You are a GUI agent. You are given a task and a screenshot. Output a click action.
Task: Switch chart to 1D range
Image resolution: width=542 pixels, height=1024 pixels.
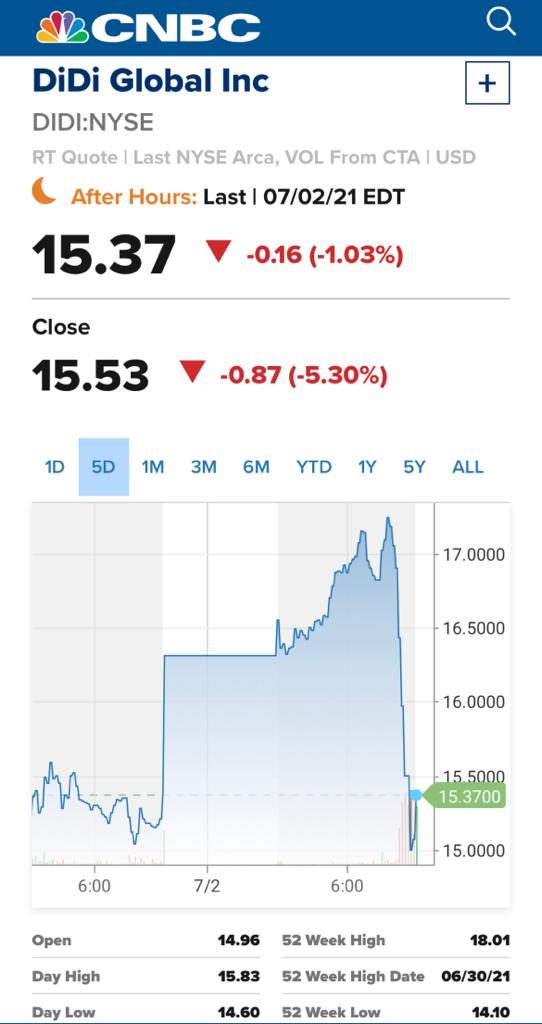[55, 467]
